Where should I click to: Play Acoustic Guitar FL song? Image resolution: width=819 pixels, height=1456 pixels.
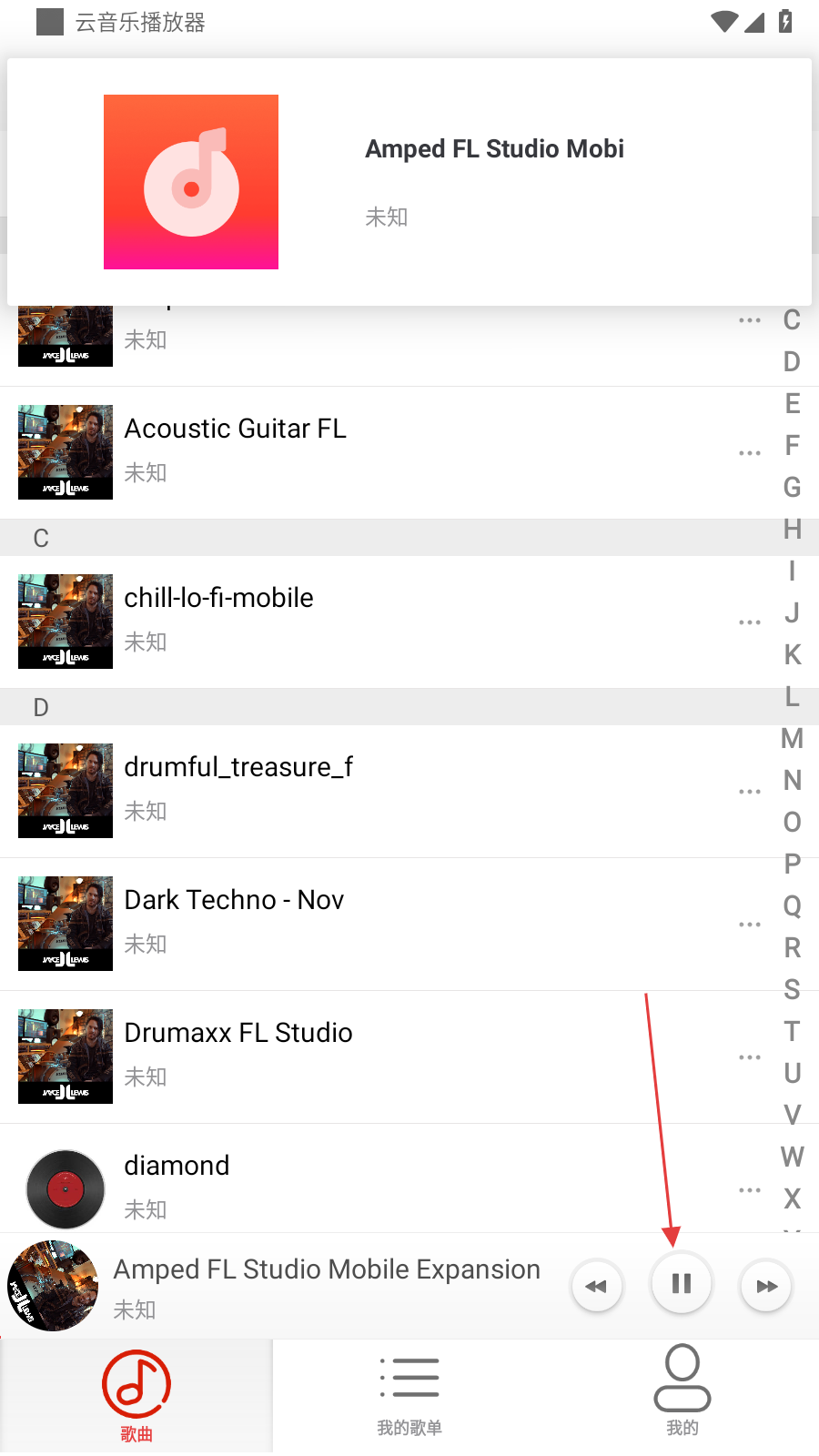(x=364, y=451)
